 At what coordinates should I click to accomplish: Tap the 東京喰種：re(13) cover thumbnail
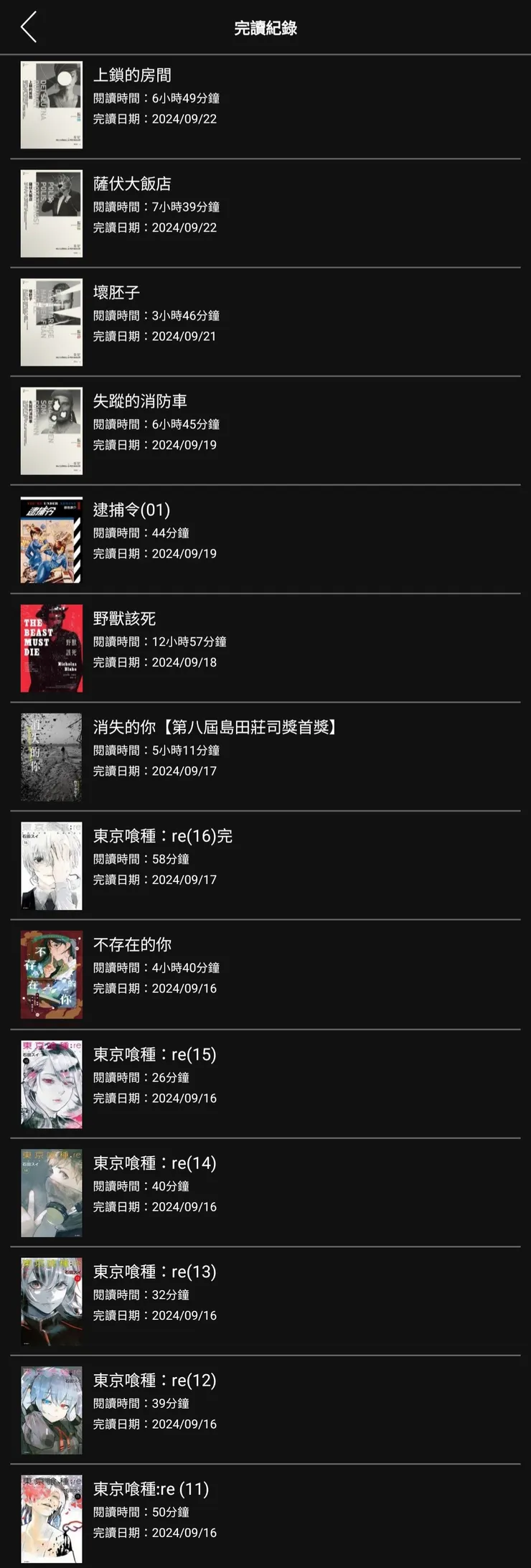point(51,1300)
